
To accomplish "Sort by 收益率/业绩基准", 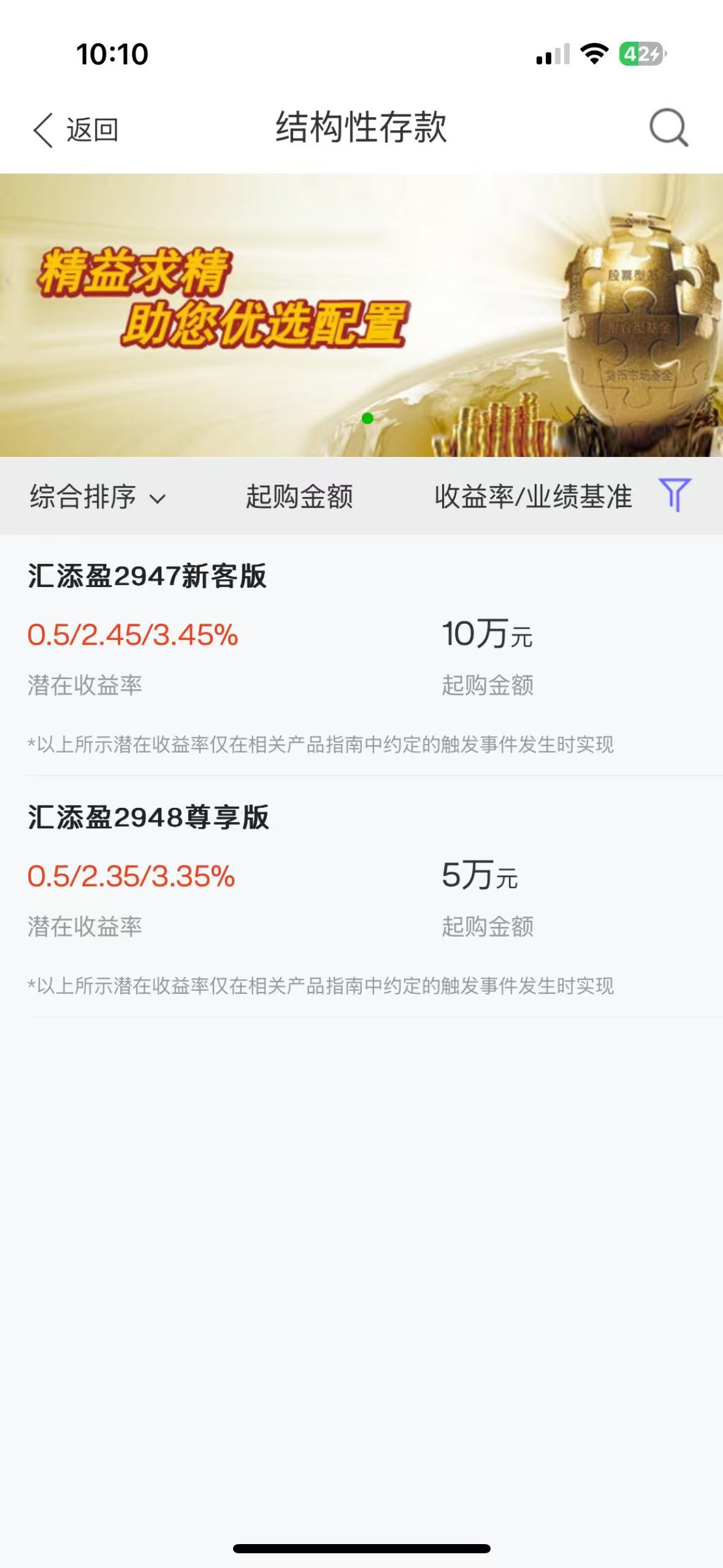I will (533, 496).
